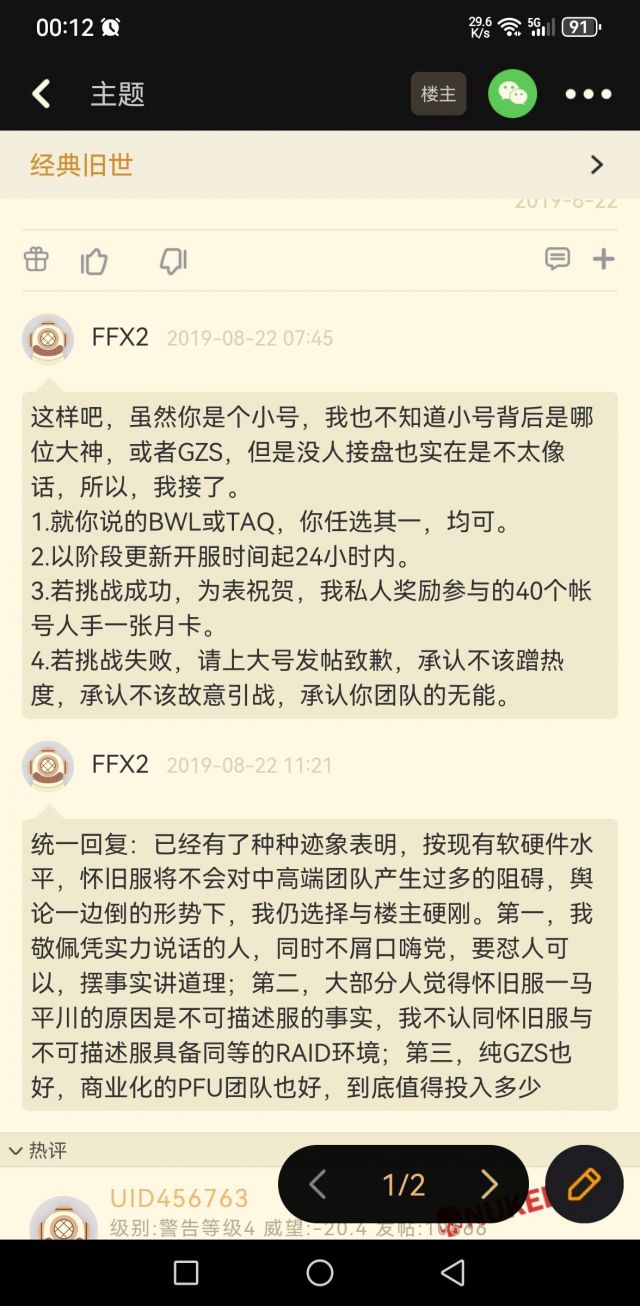640x1306 pixels.
Task: Open the comment bubble icon
Action: pos(557,259)
